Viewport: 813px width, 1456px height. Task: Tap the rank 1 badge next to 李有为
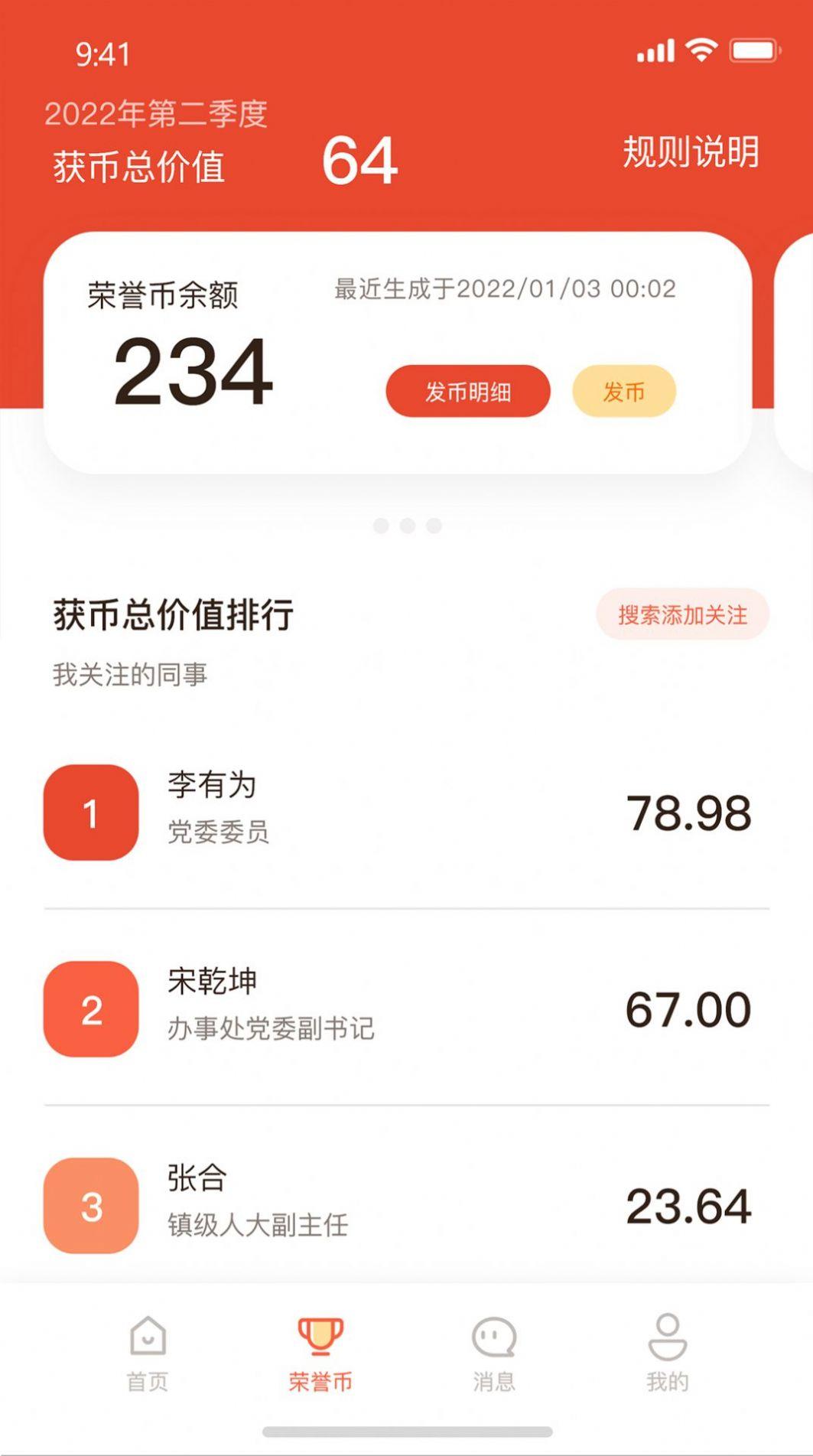[91, 813]
